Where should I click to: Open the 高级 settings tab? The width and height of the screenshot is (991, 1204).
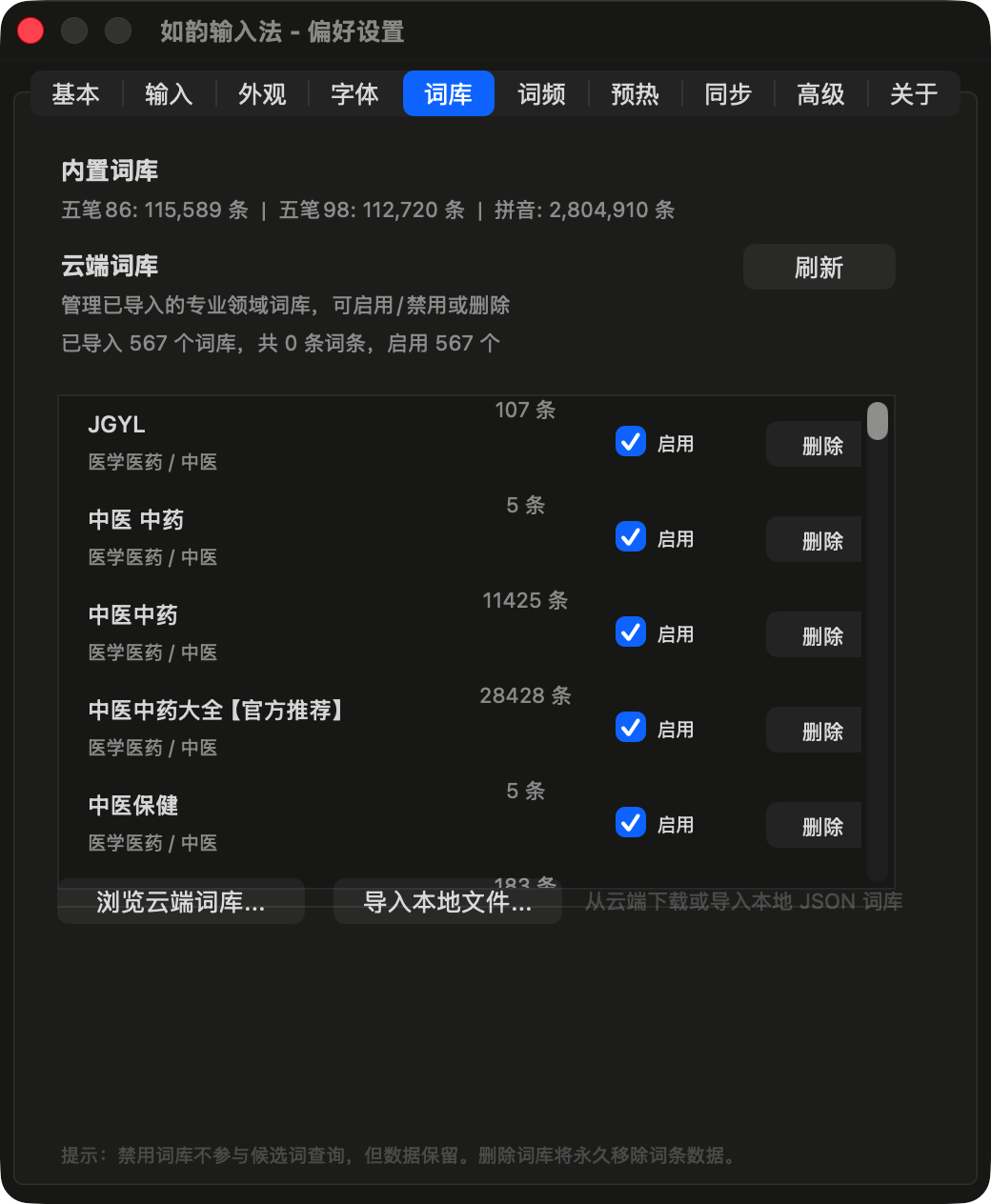coord(819,93)
